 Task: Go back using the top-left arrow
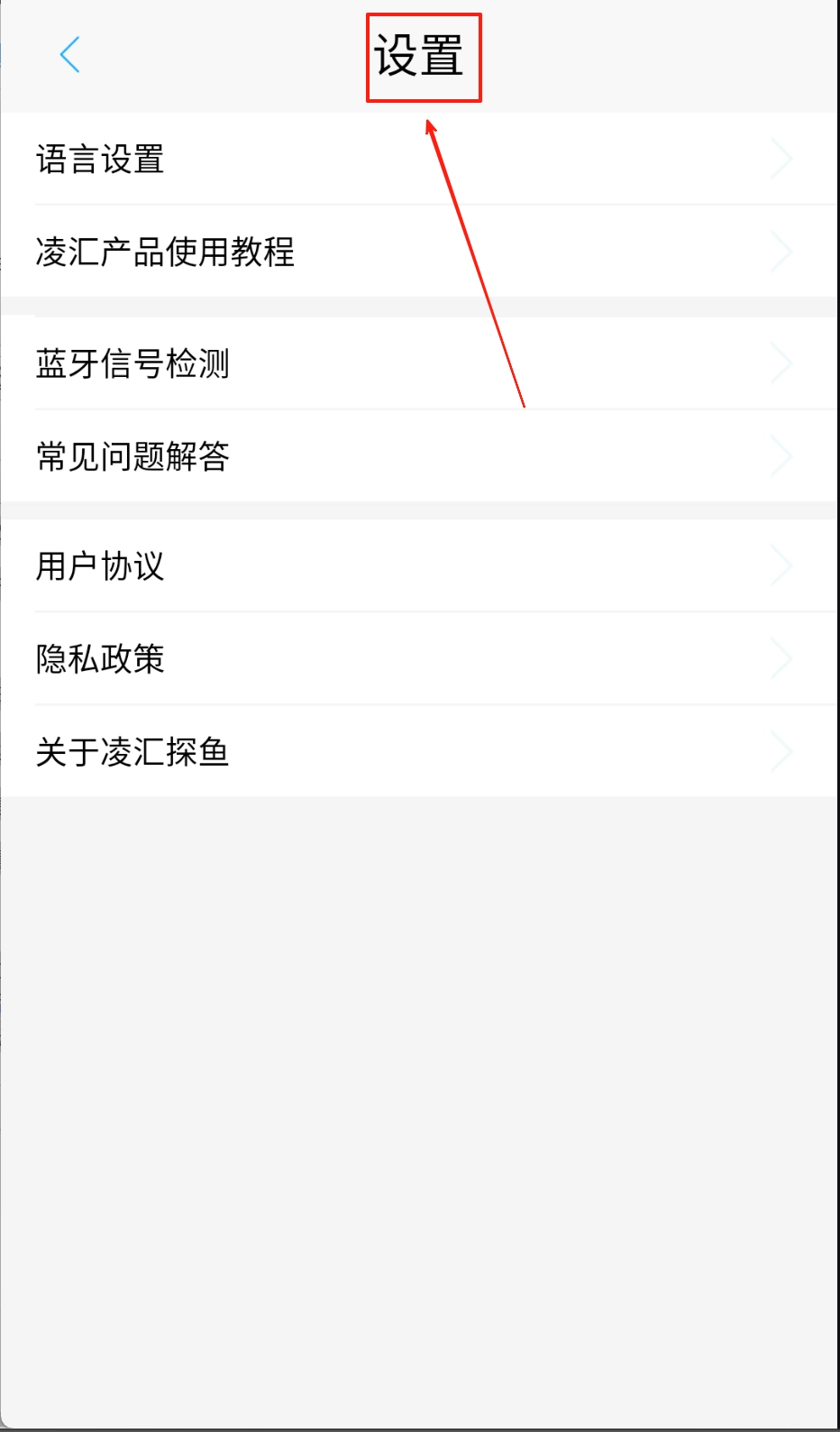pyautogui.click(x=69, y=55)
